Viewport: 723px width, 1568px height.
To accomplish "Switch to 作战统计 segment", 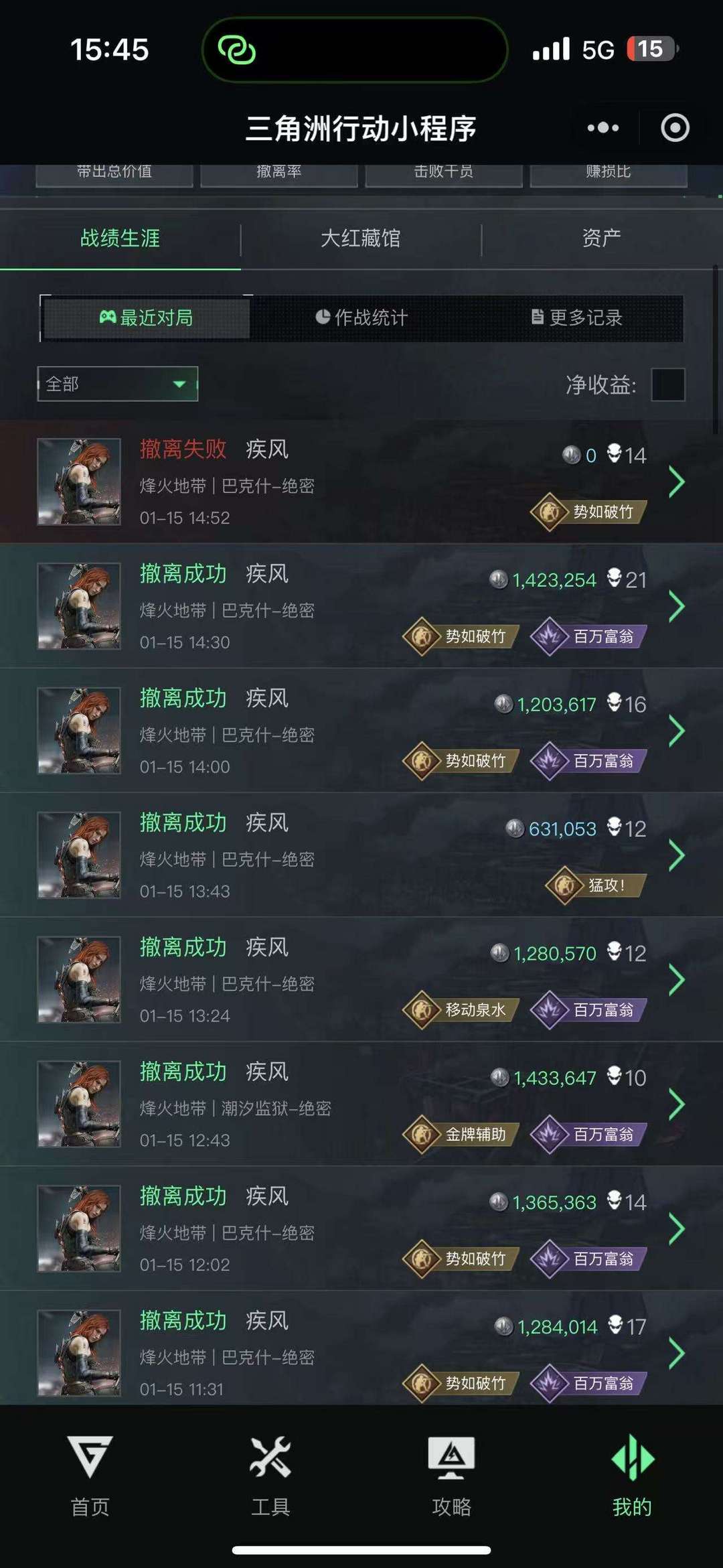I will [x=361, y=317].
